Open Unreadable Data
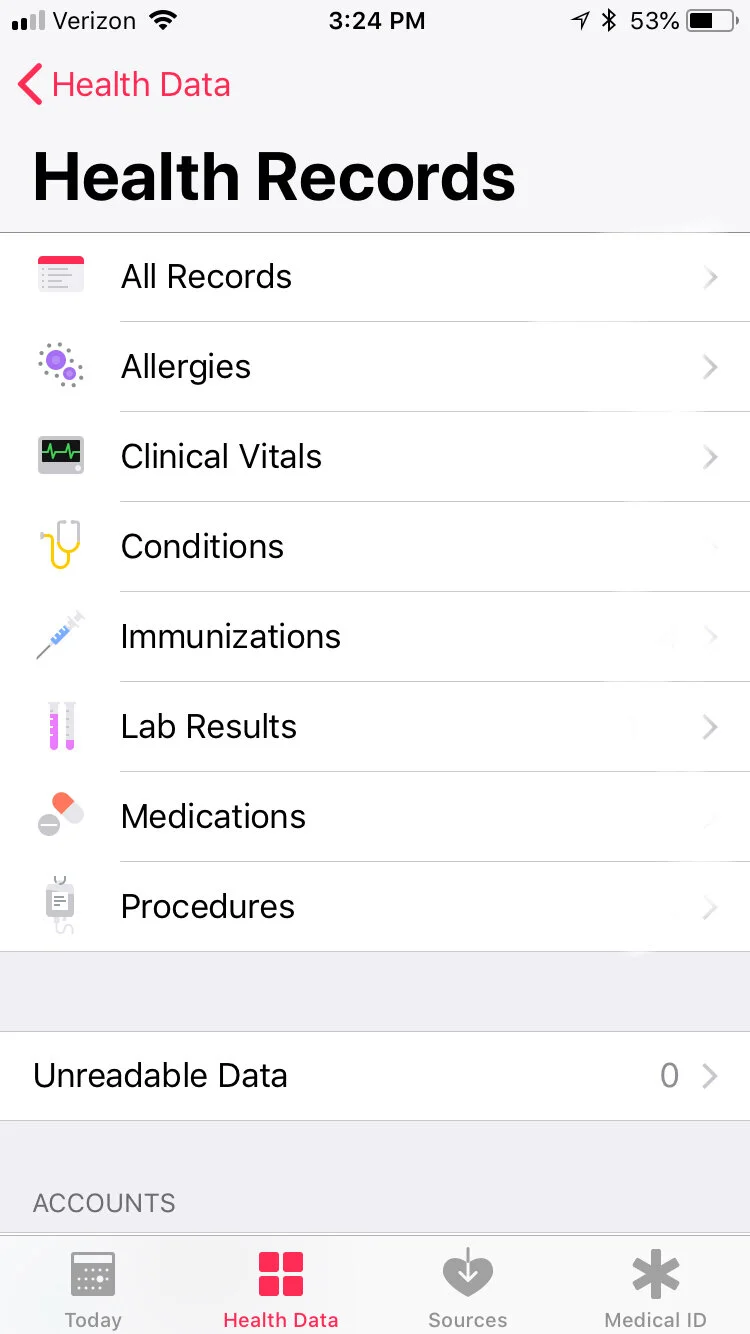 point(375,1076)
